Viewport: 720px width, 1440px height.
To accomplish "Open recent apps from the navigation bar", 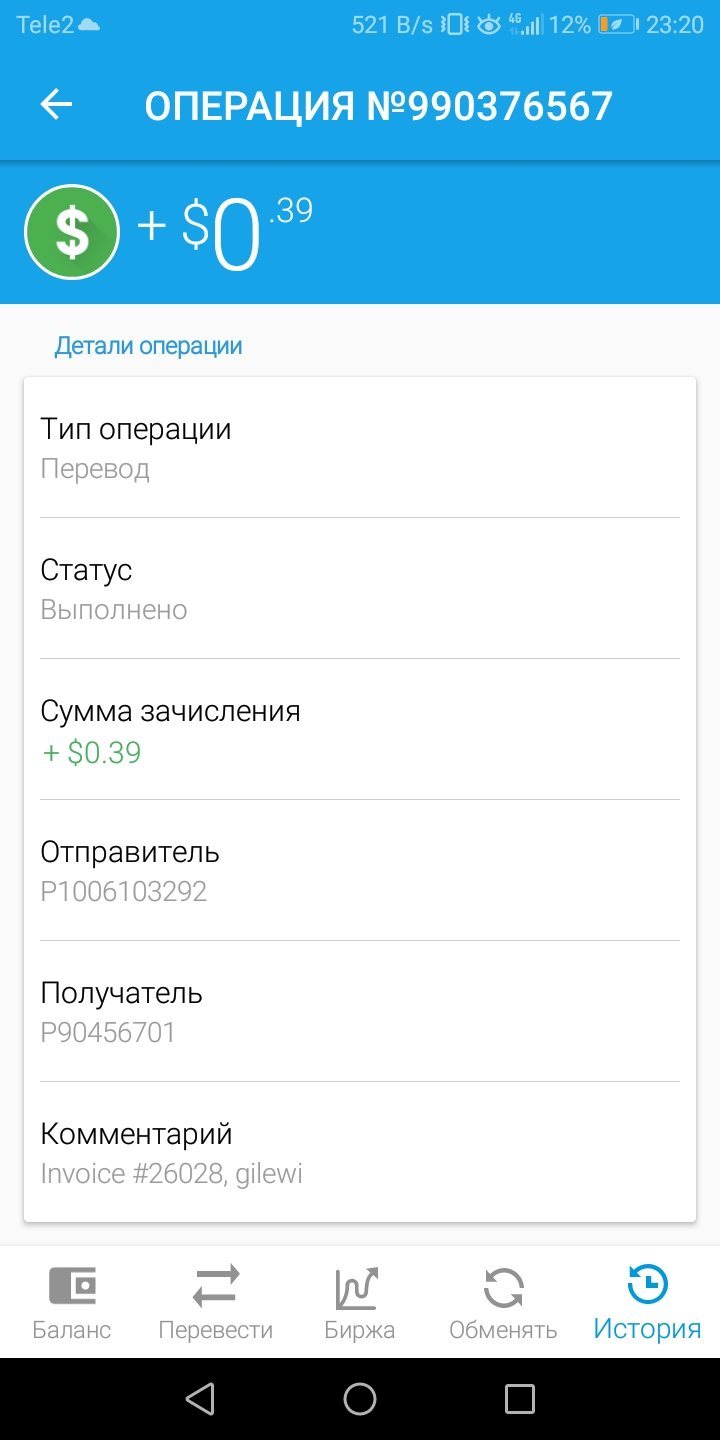I will point(520,1399).
